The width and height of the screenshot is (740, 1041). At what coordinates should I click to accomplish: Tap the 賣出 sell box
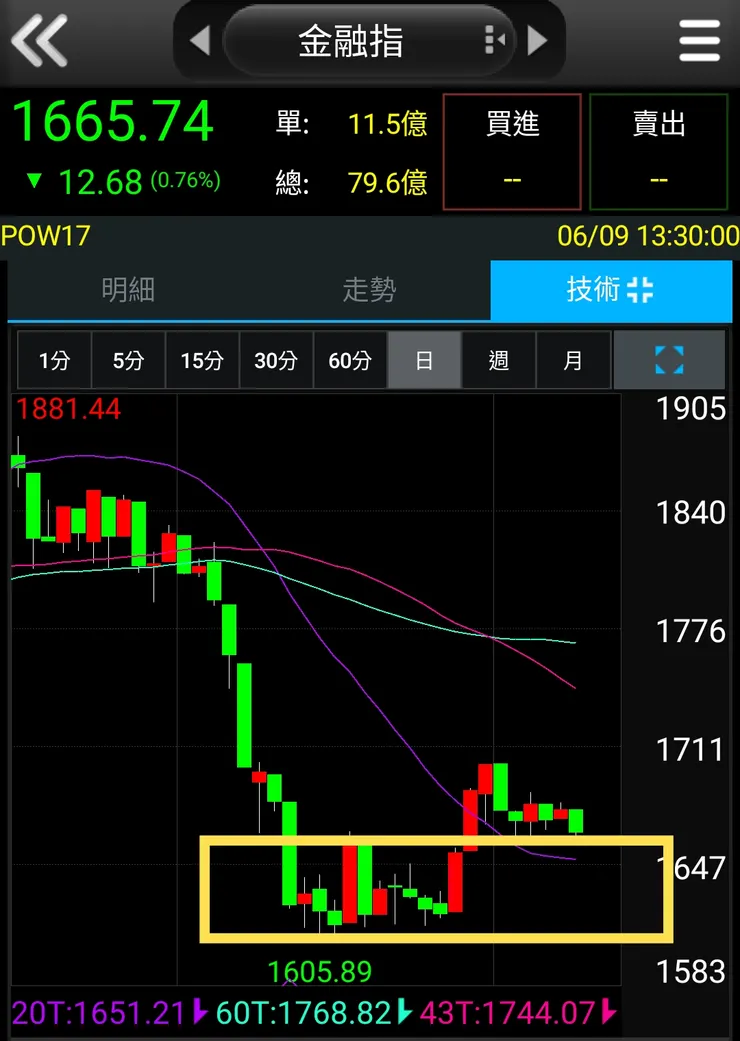coord(658,151)
